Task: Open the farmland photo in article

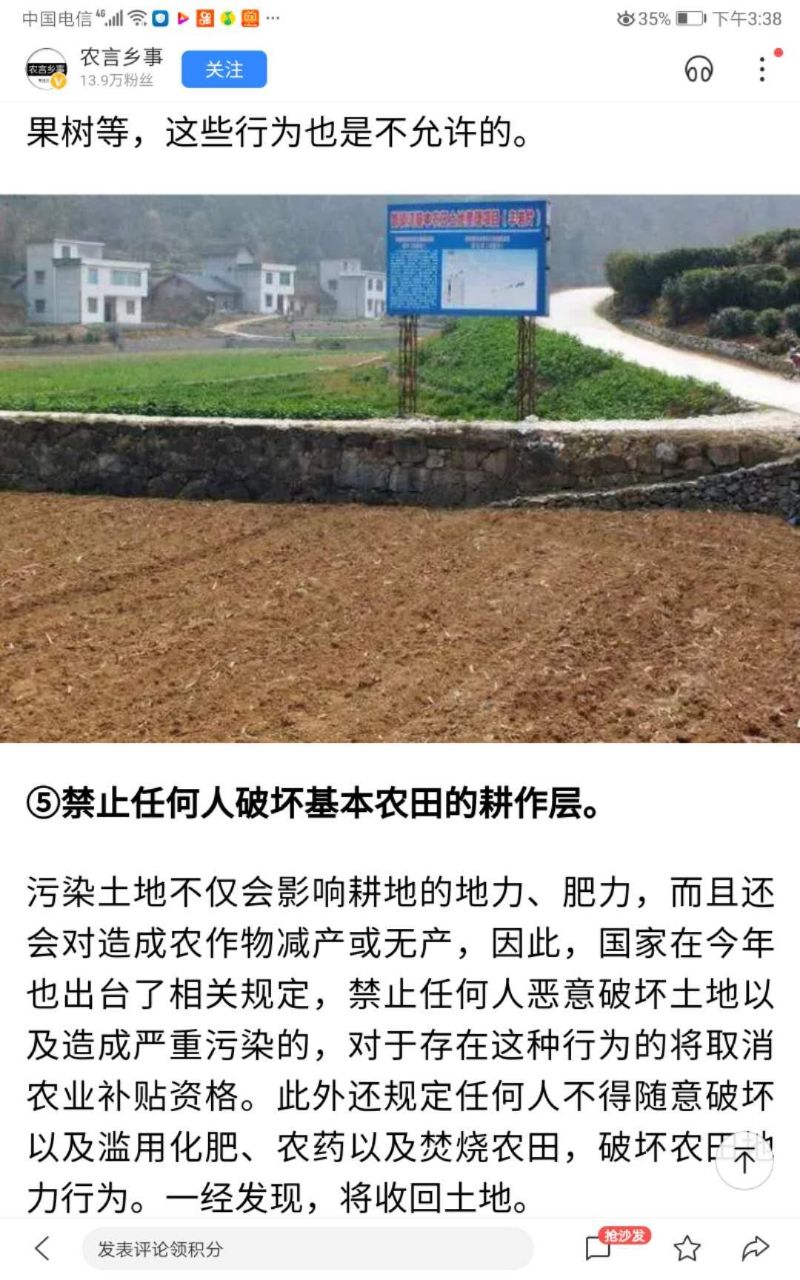Action: (x=400, y=468)
